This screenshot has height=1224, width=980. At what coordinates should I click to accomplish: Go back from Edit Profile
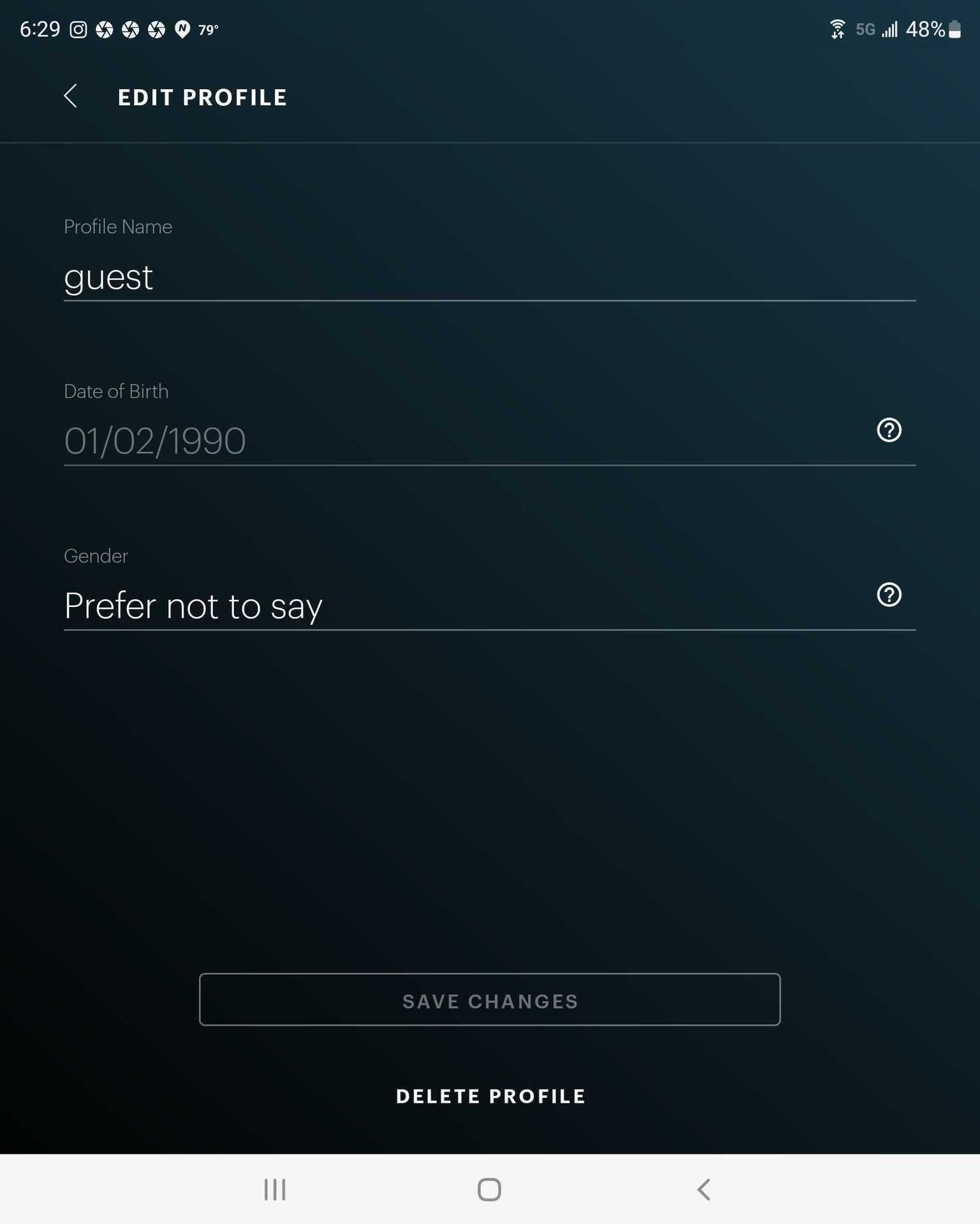71,96
